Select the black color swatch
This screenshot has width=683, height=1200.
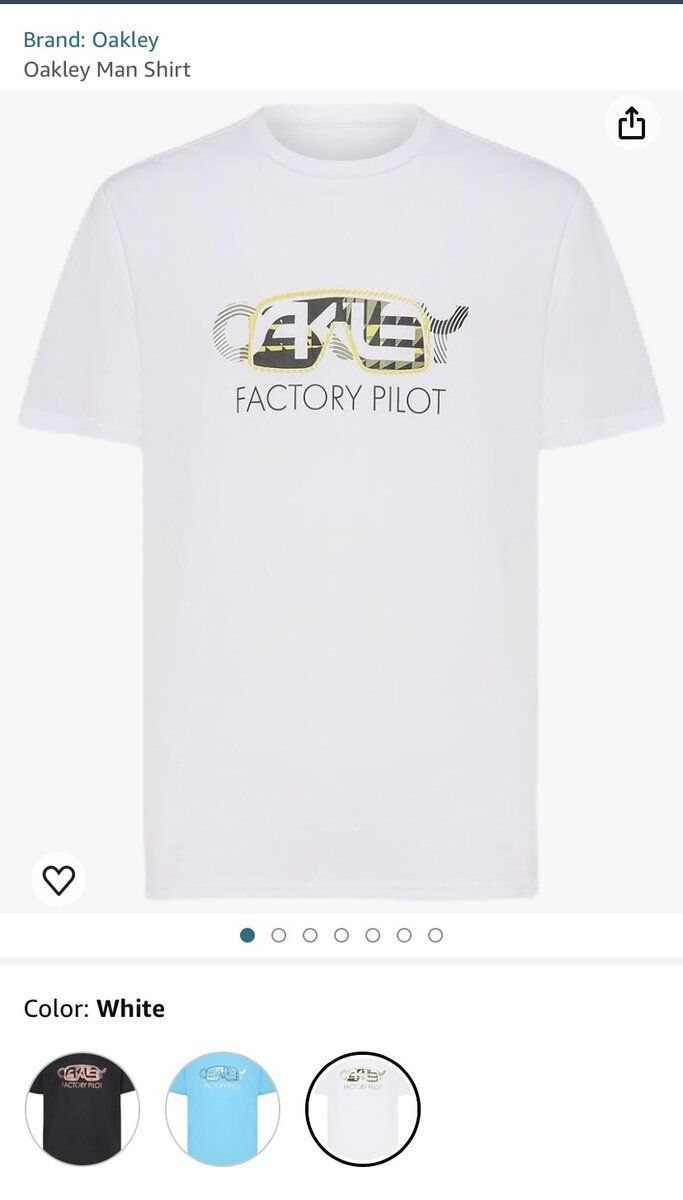(83, 1109)
